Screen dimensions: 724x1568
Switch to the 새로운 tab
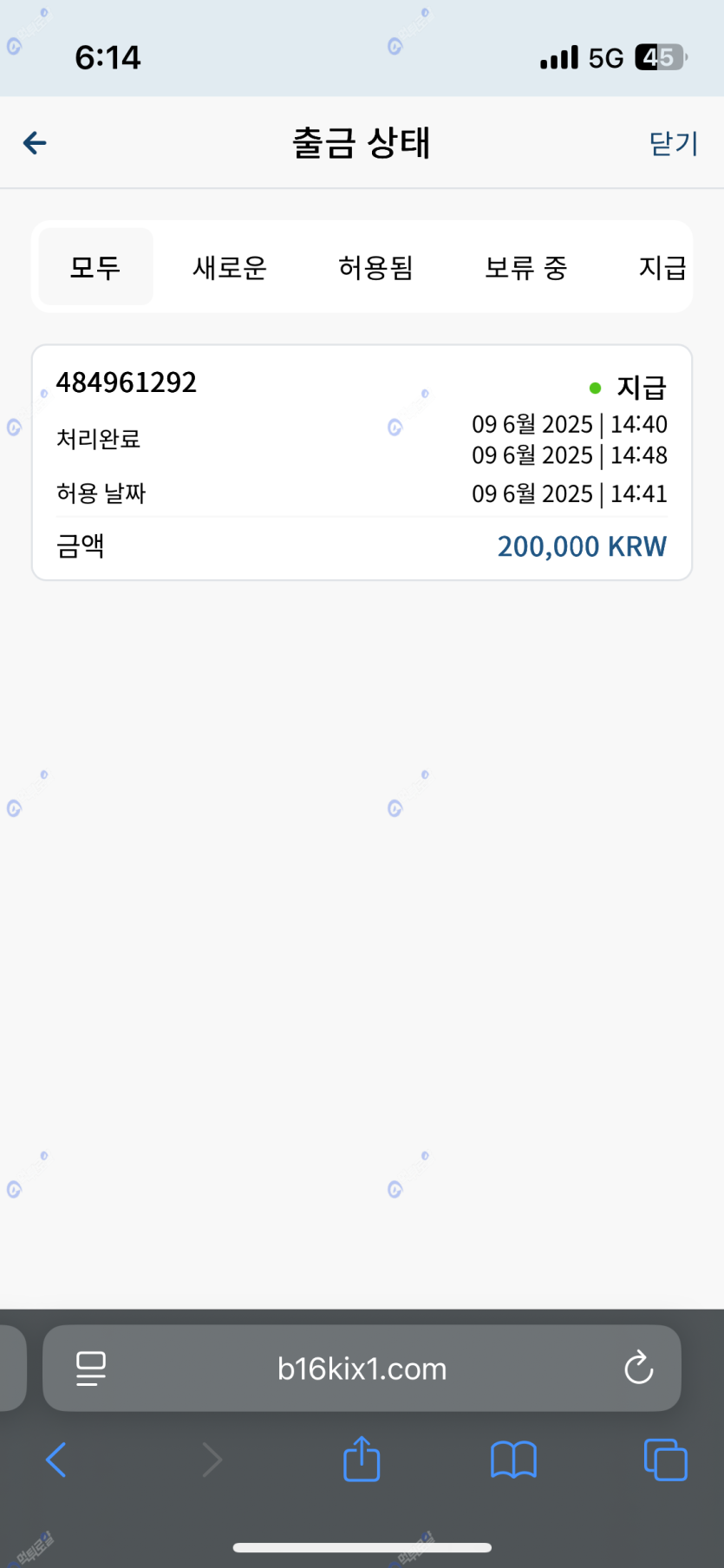(x=230, y=267)
